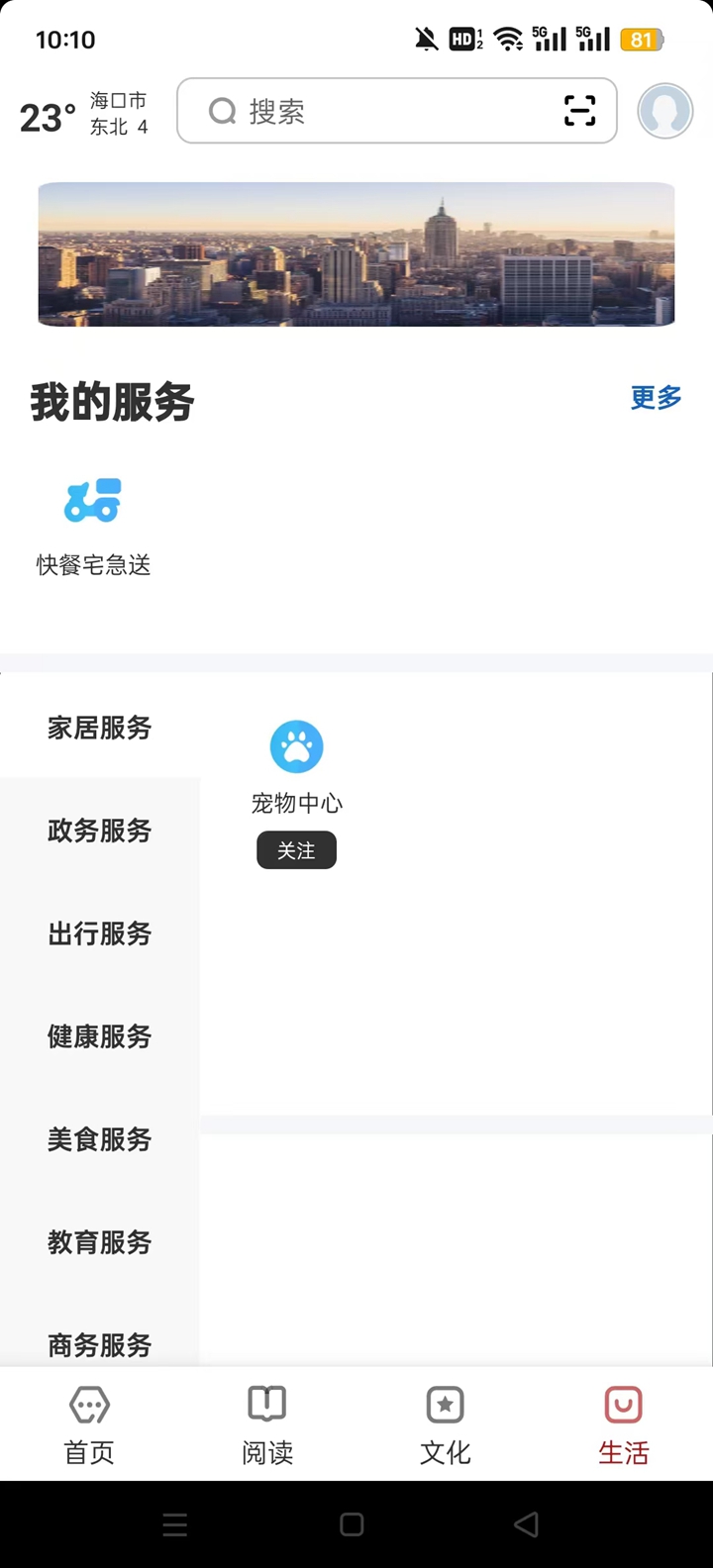This screenshot has width=713, height=1568.
Task: Open the city skyline banner
Action: [x=356, y=254]
